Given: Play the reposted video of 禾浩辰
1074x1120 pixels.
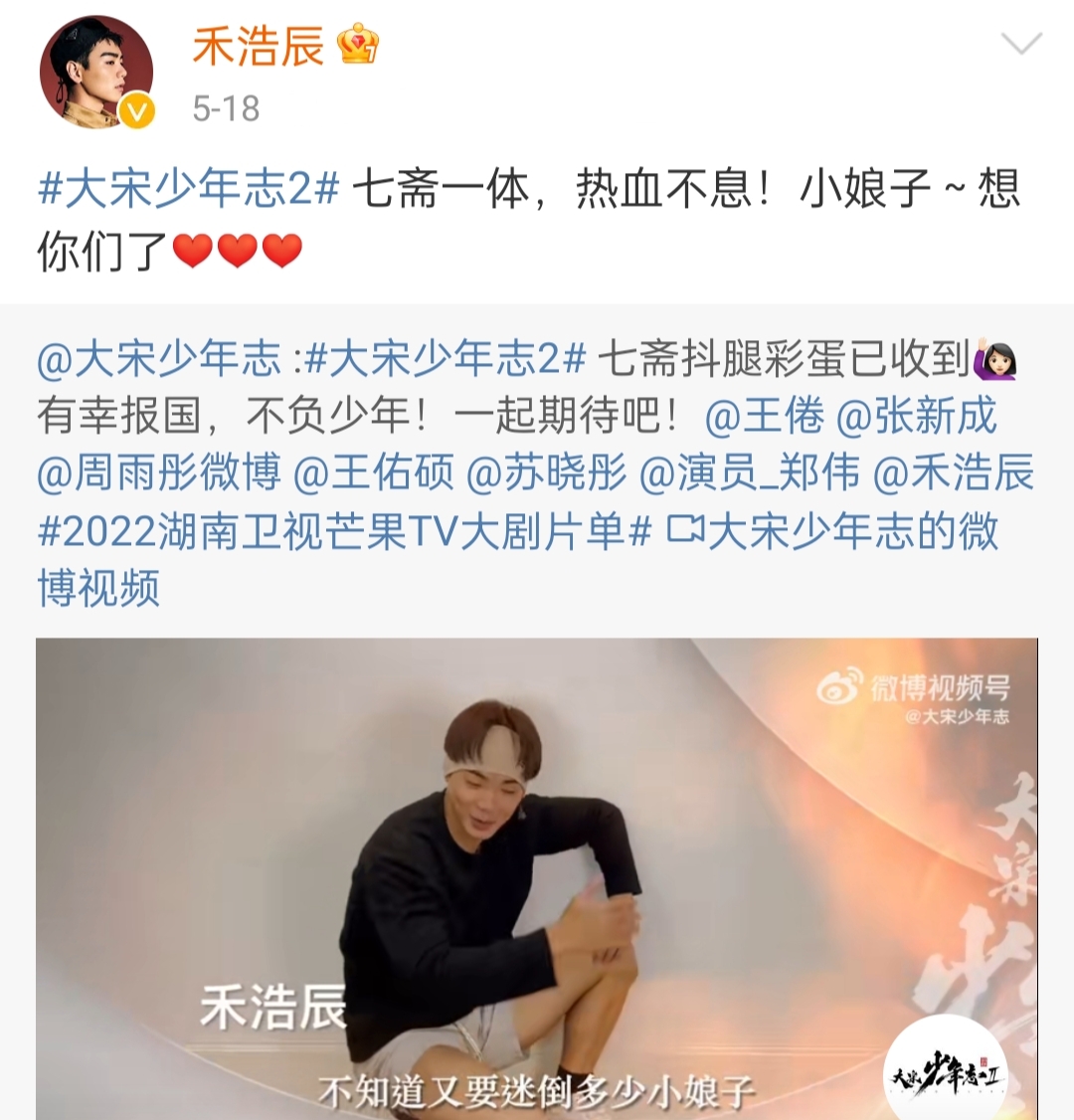Looking at the screenshot, I should click(x=537, y=878).
